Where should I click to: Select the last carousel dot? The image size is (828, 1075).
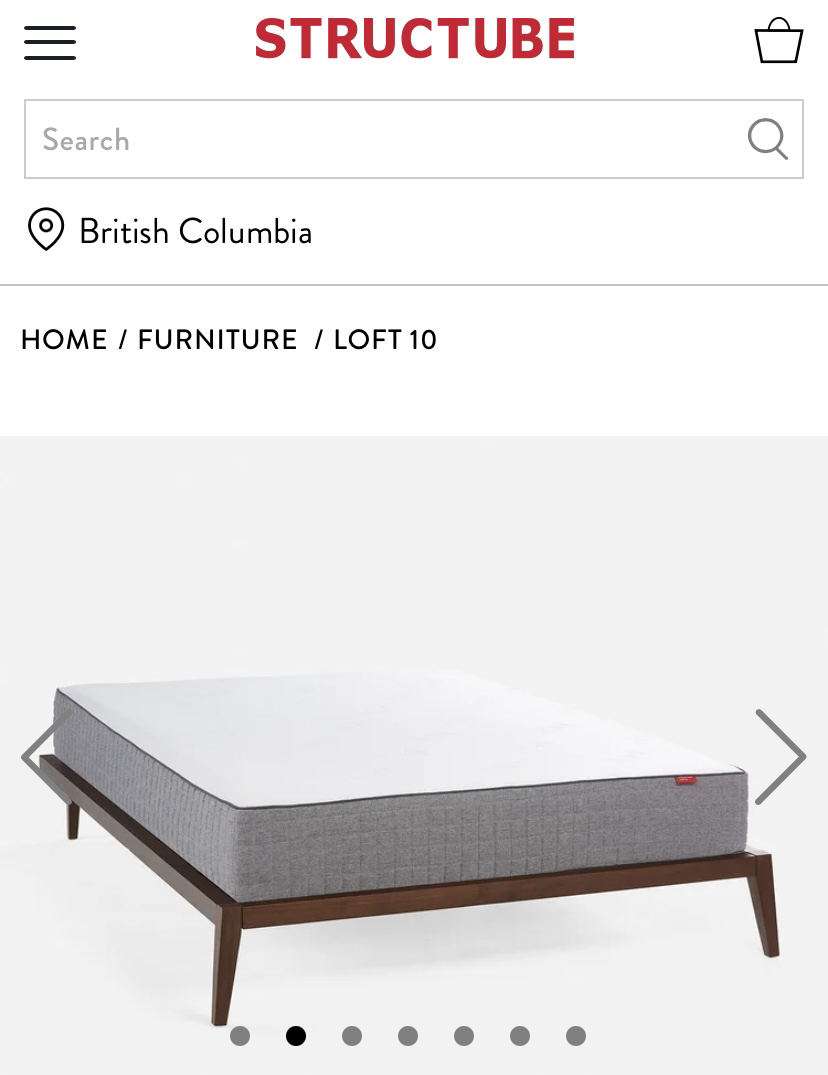[576, 1036]
